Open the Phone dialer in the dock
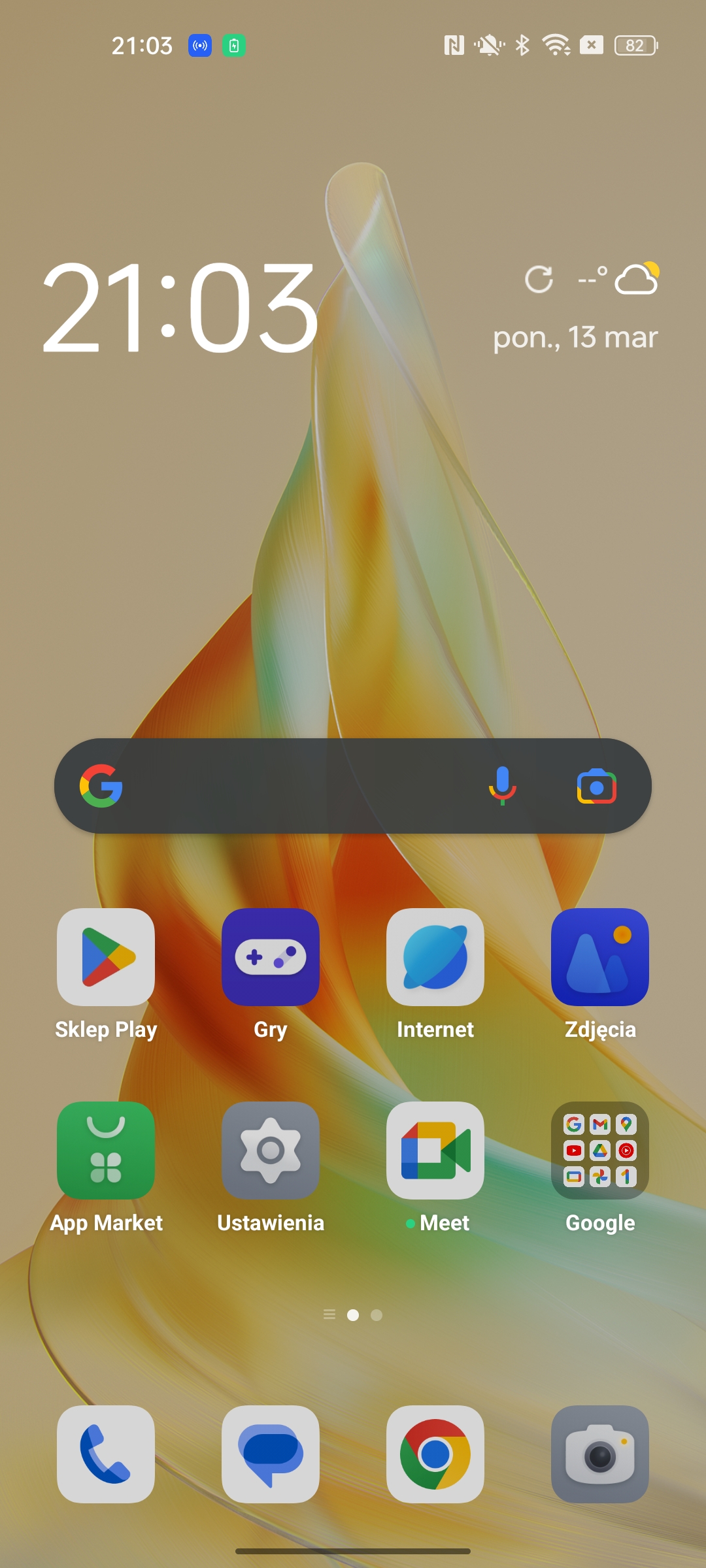Image resolution: width=706 pixels, height=1568 pixels. [106, 1454]
